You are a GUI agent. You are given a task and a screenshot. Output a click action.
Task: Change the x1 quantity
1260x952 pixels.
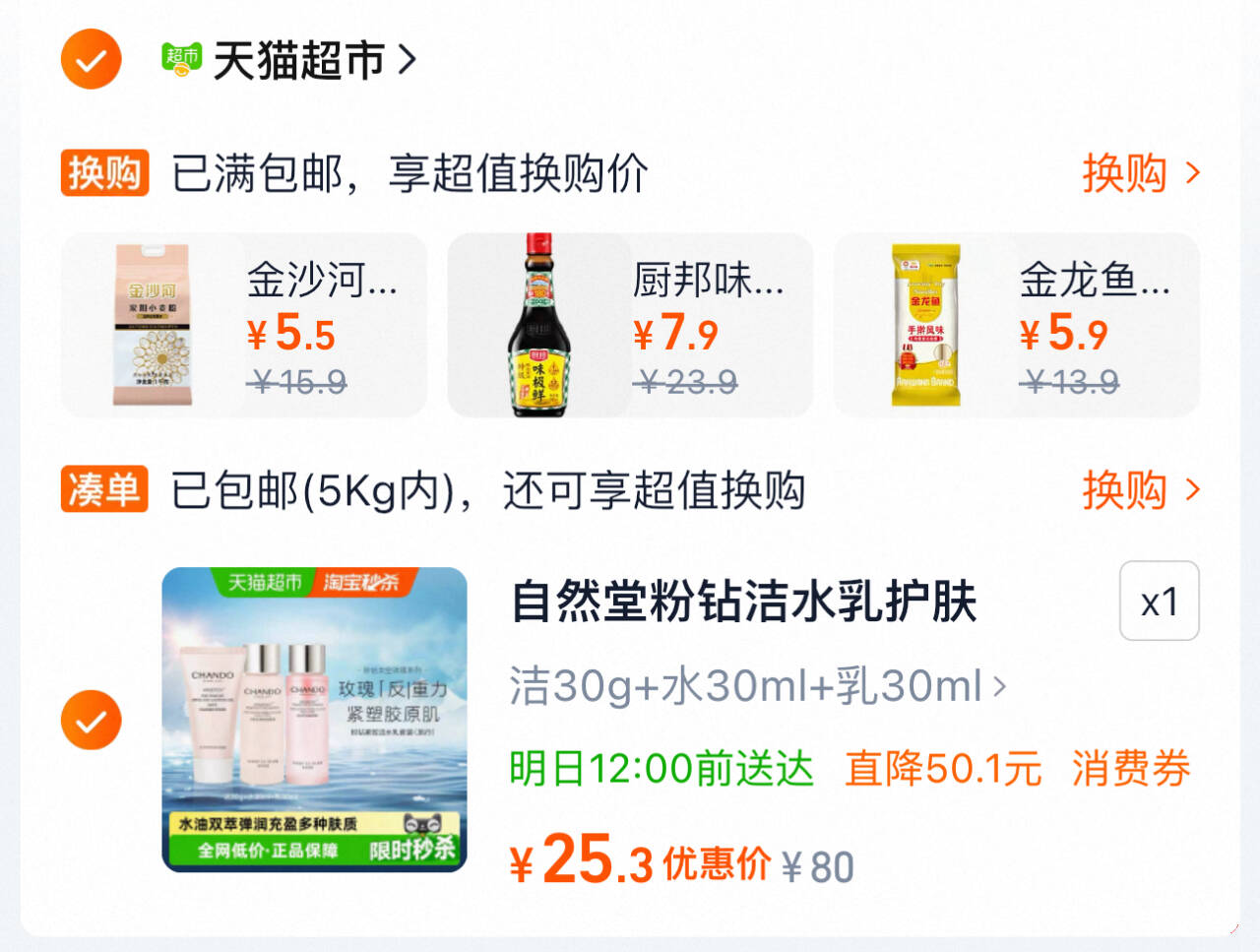tap(1159, 602)
